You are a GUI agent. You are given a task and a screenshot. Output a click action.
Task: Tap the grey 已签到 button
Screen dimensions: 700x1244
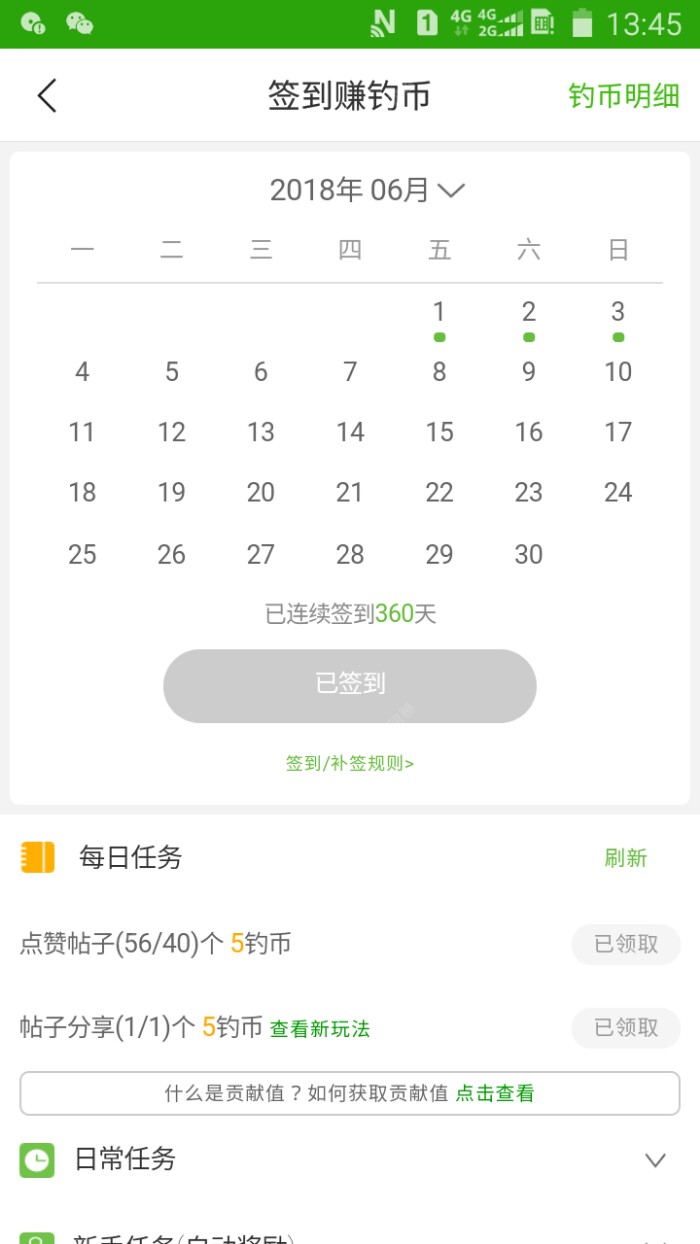point(350,686)
